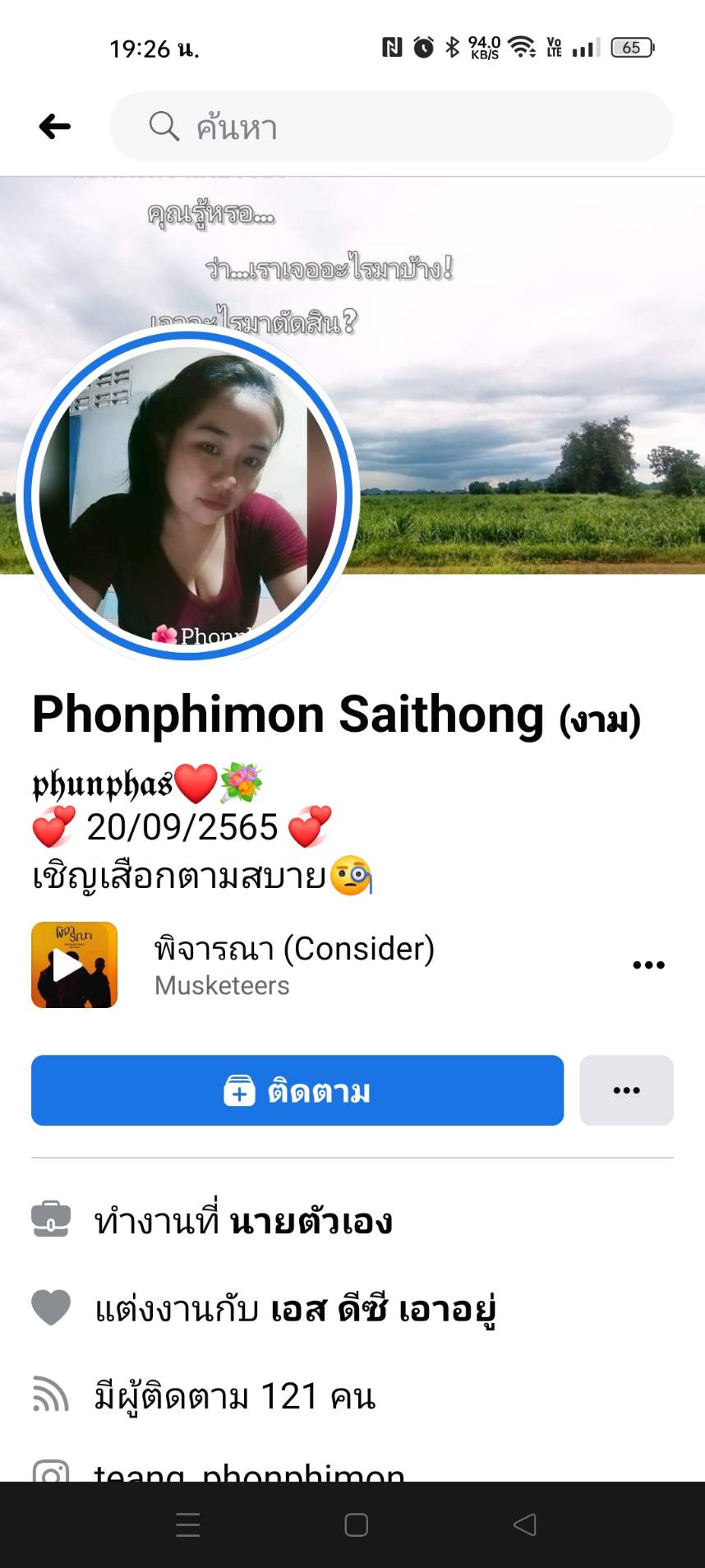Screen dimensions: 705x1568
Task: Open spouse profile เอส ดีซี เอาอยู่
Action: coord(383,1309)
